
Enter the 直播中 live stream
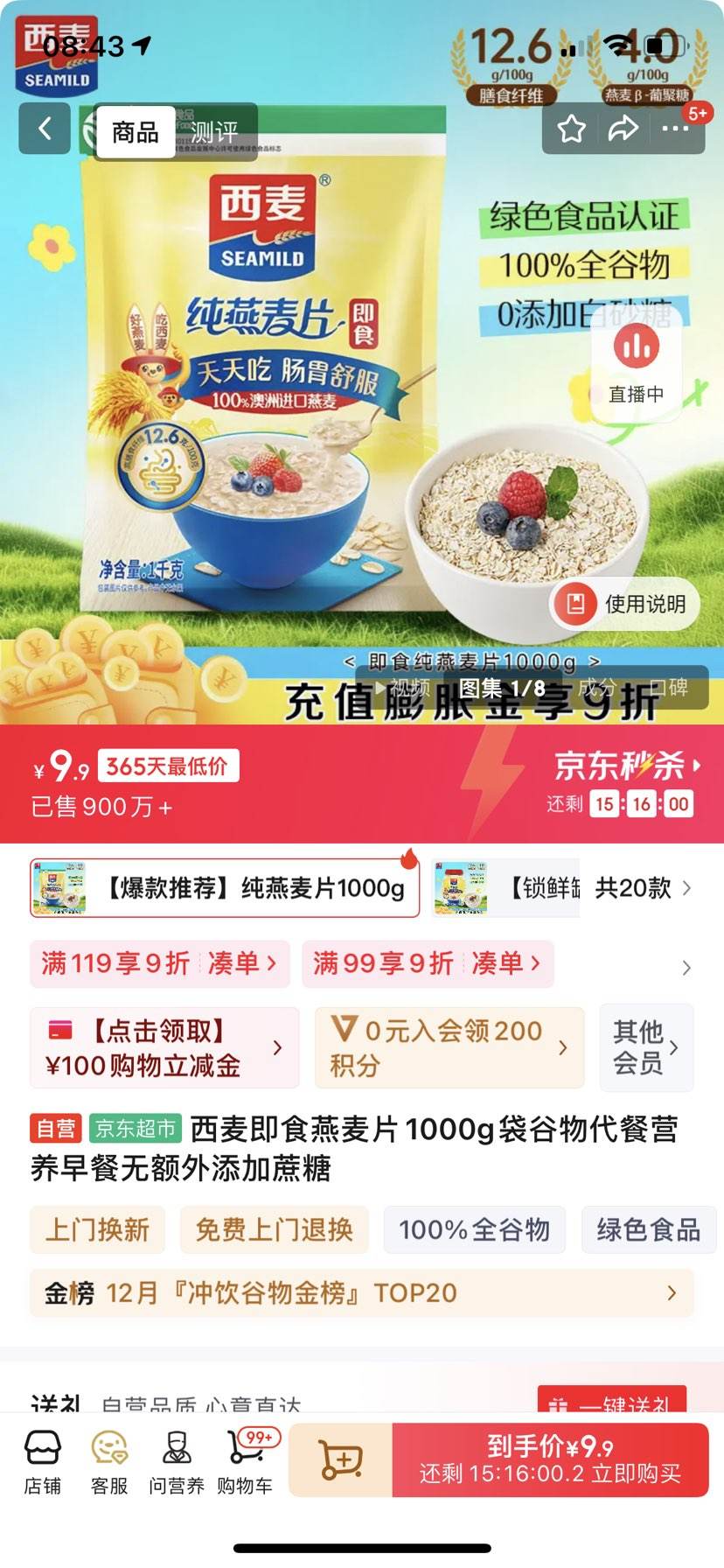pyautogui.click(x=637, y=362)
